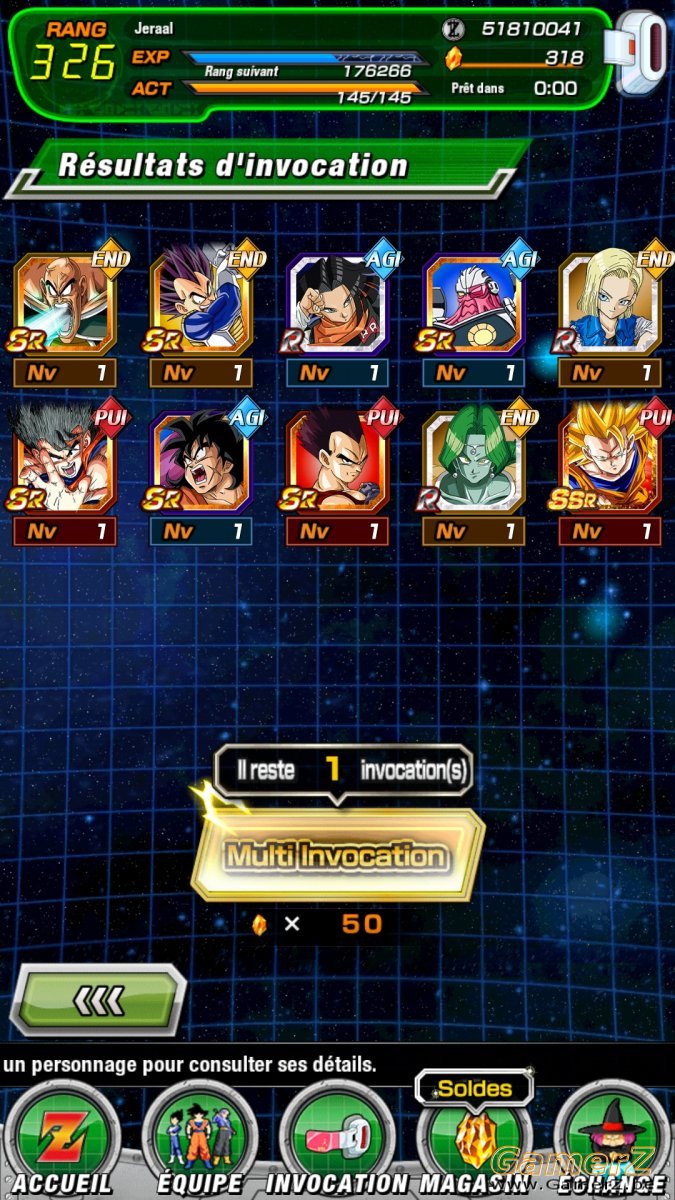This screenshot has height=1200, width=675.
Task: Open the Yamcha SR AGI card
Action: click(x=201, y=472)
